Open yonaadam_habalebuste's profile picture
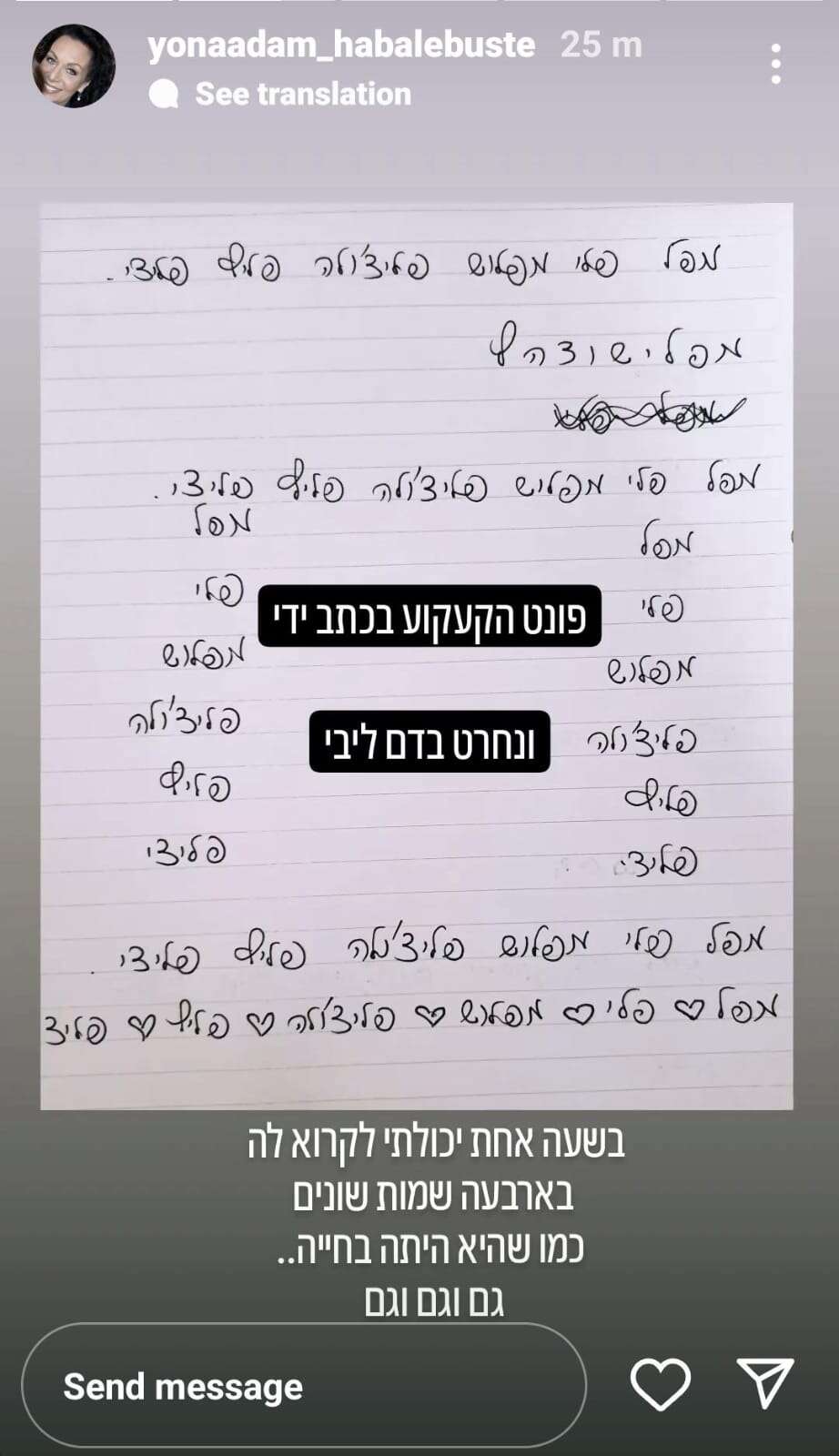Screen dimensions: 839x1456 (x=74, y=66)
